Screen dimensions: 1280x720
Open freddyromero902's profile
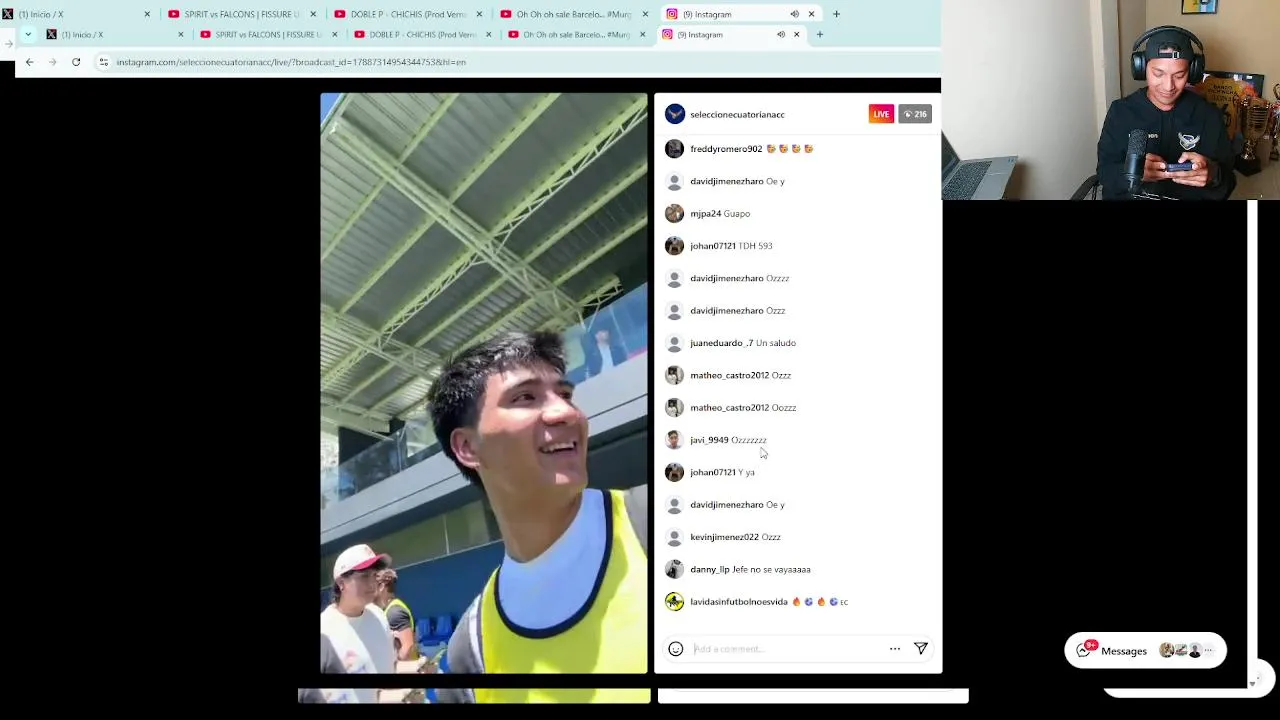click(x=726, y=149)
